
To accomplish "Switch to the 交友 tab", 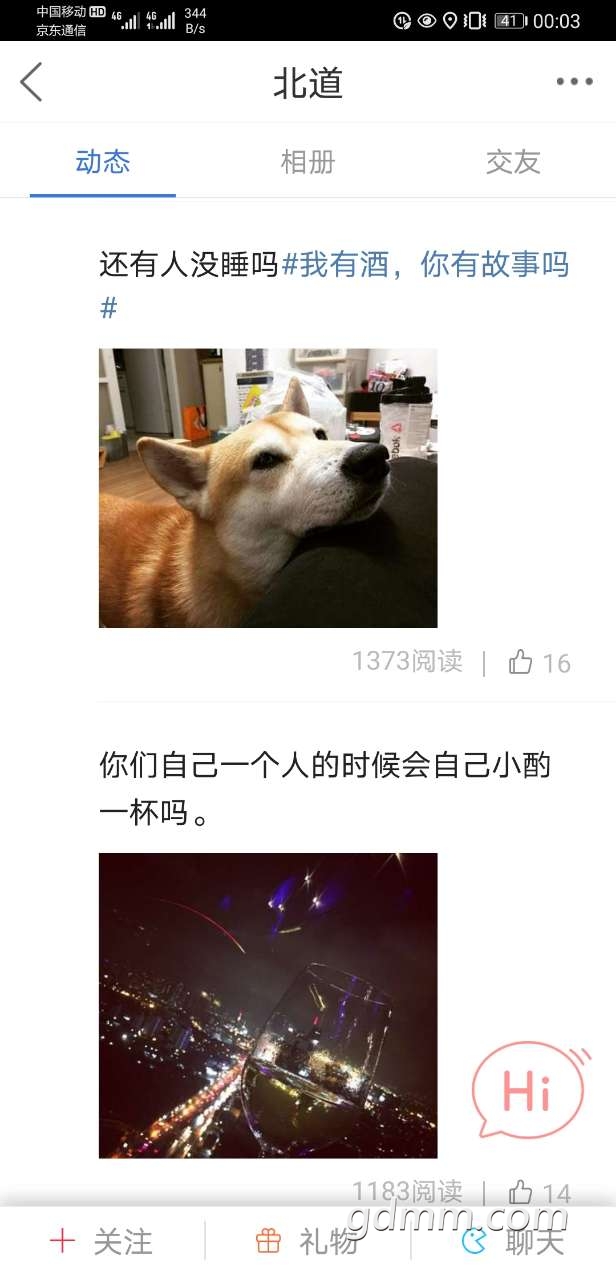I will click(x=512, y=162).
